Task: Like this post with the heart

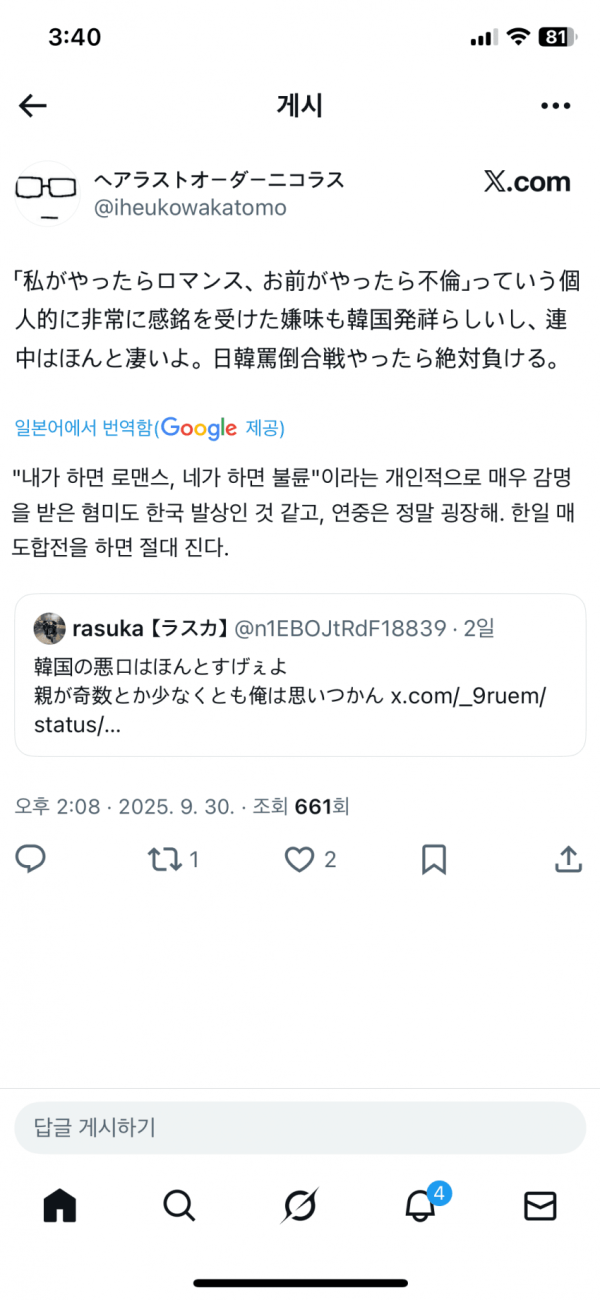Action: [300, 858]
